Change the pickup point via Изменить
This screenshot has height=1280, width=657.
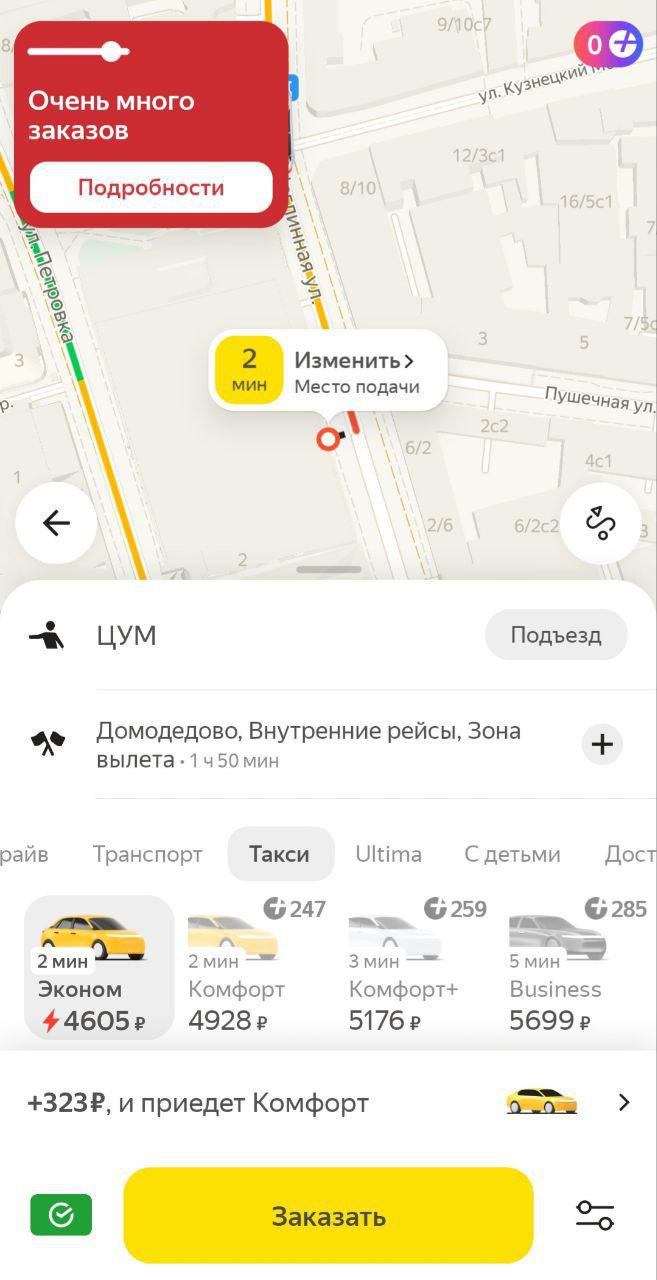pos(354,361)
